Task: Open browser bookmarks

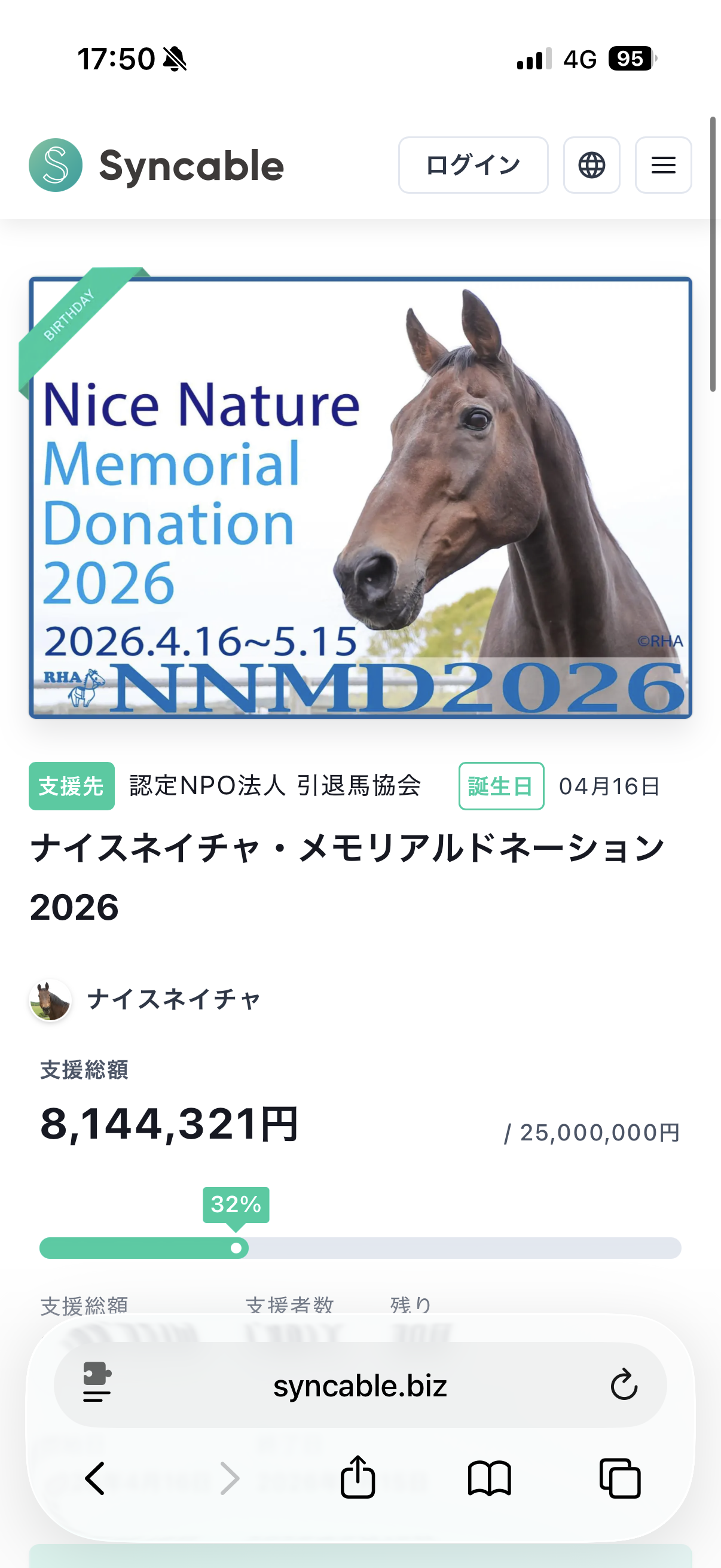Action: [x=489, y=1478]
